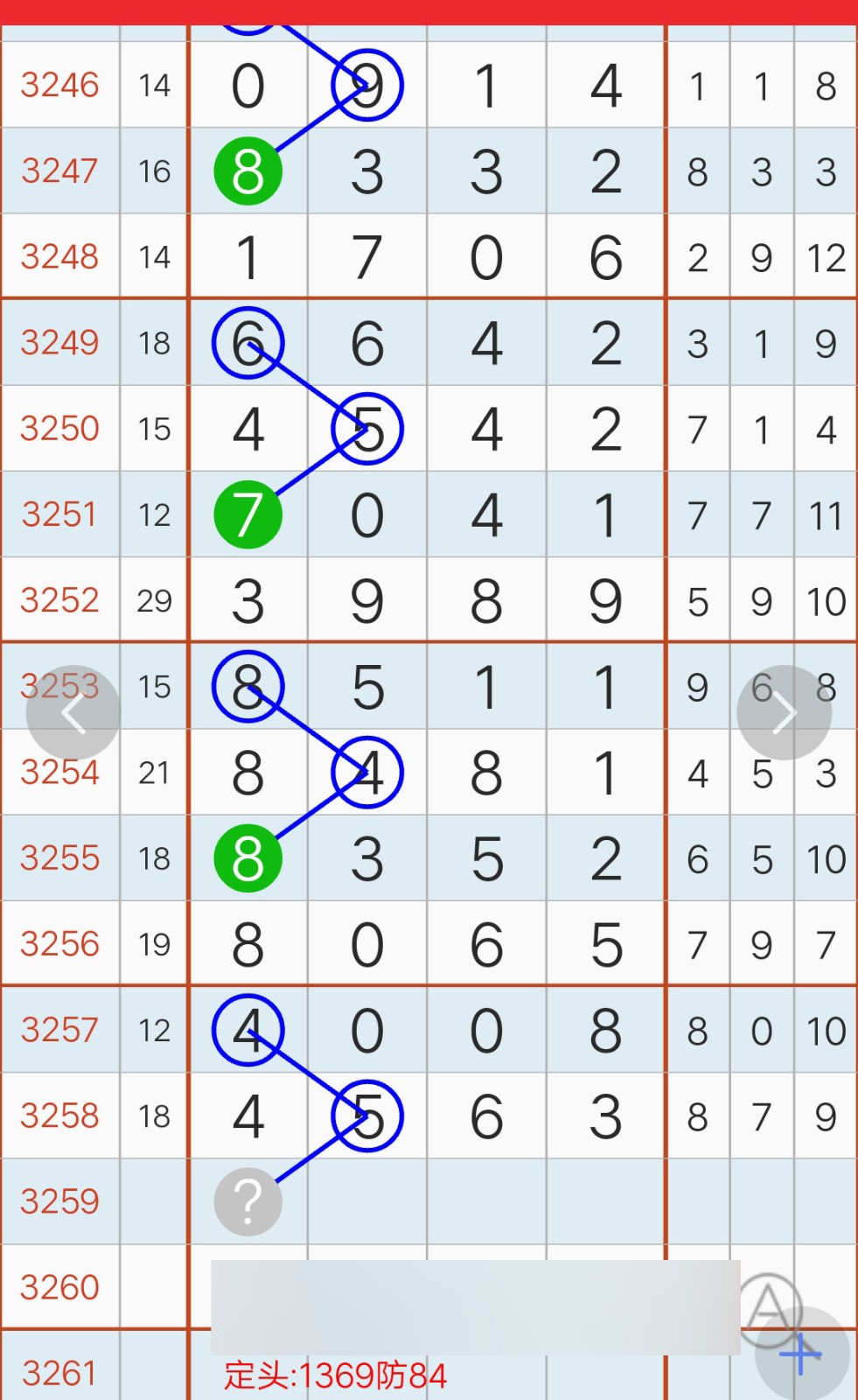Tap the sum value 29 for row 3252
858x1400 pixels.
tap(154, 600)
